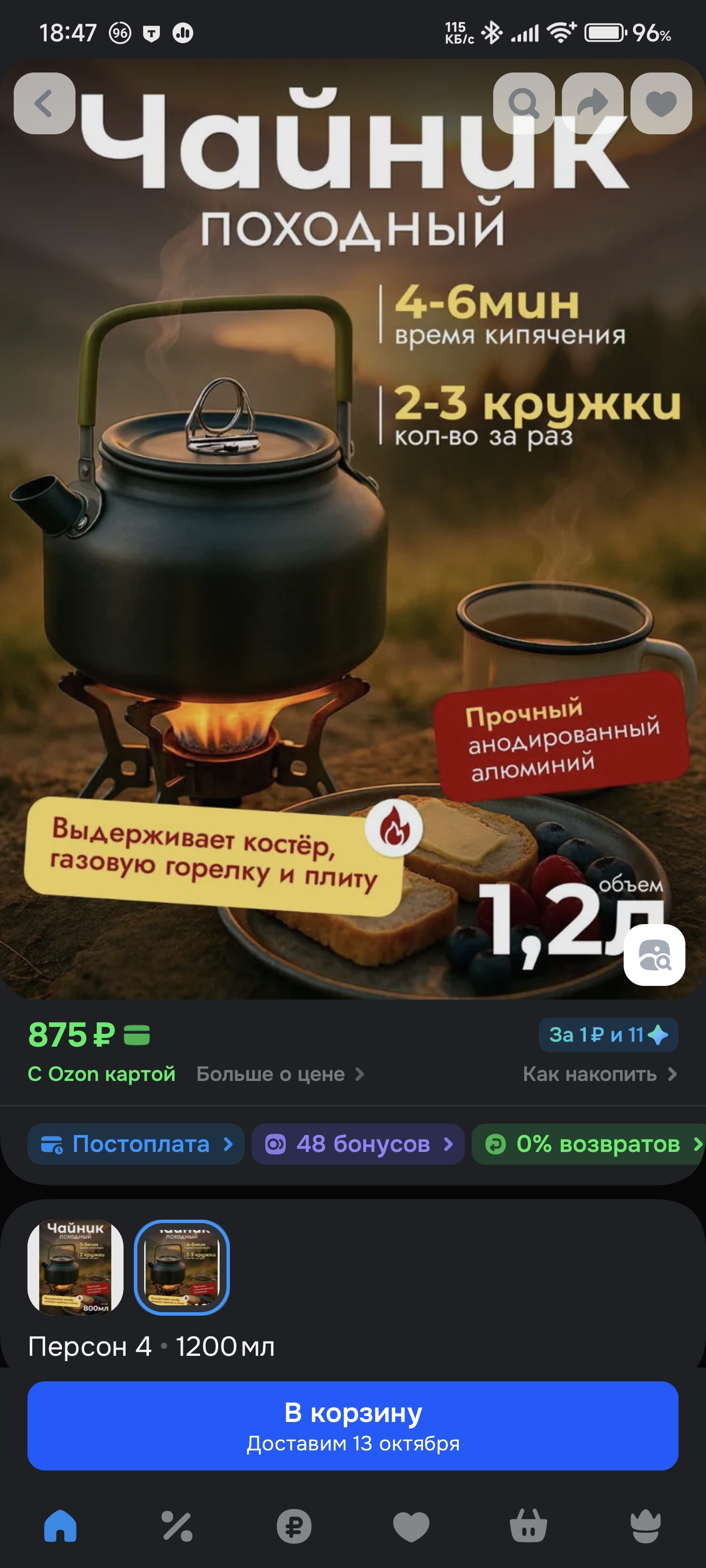
Task: Select the 800 мл kettle variant
Action: pos(76,1267)
